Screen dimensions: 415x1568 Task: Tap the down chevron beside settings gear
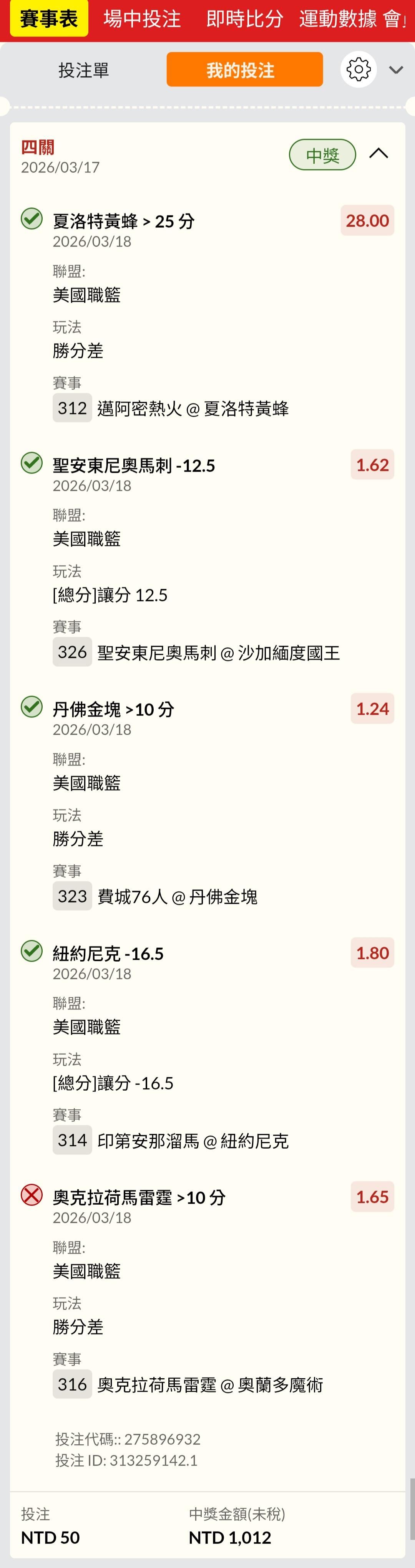(x=396, y=70)
